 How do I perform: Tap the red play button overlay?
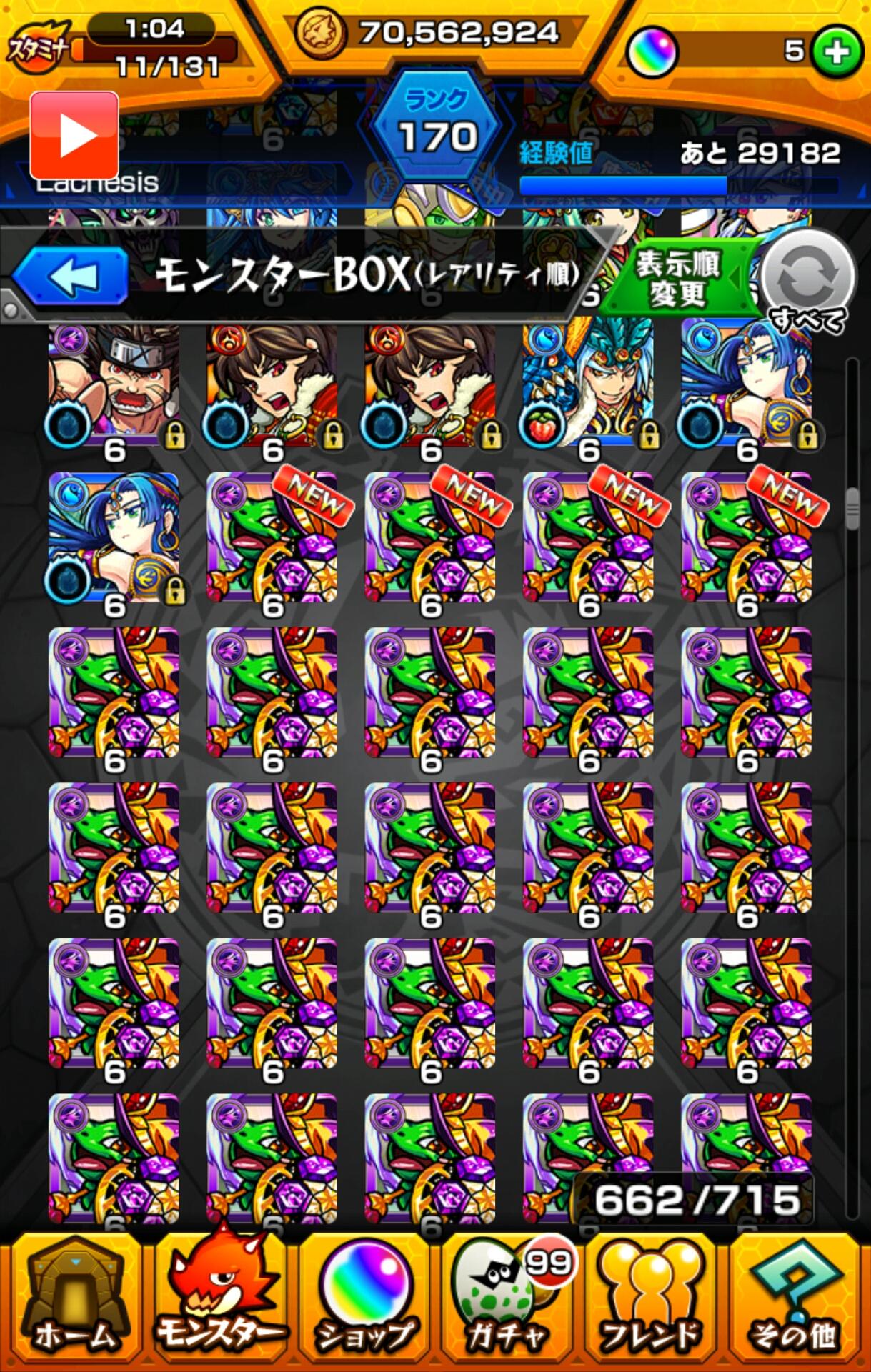tap(74, 135)
